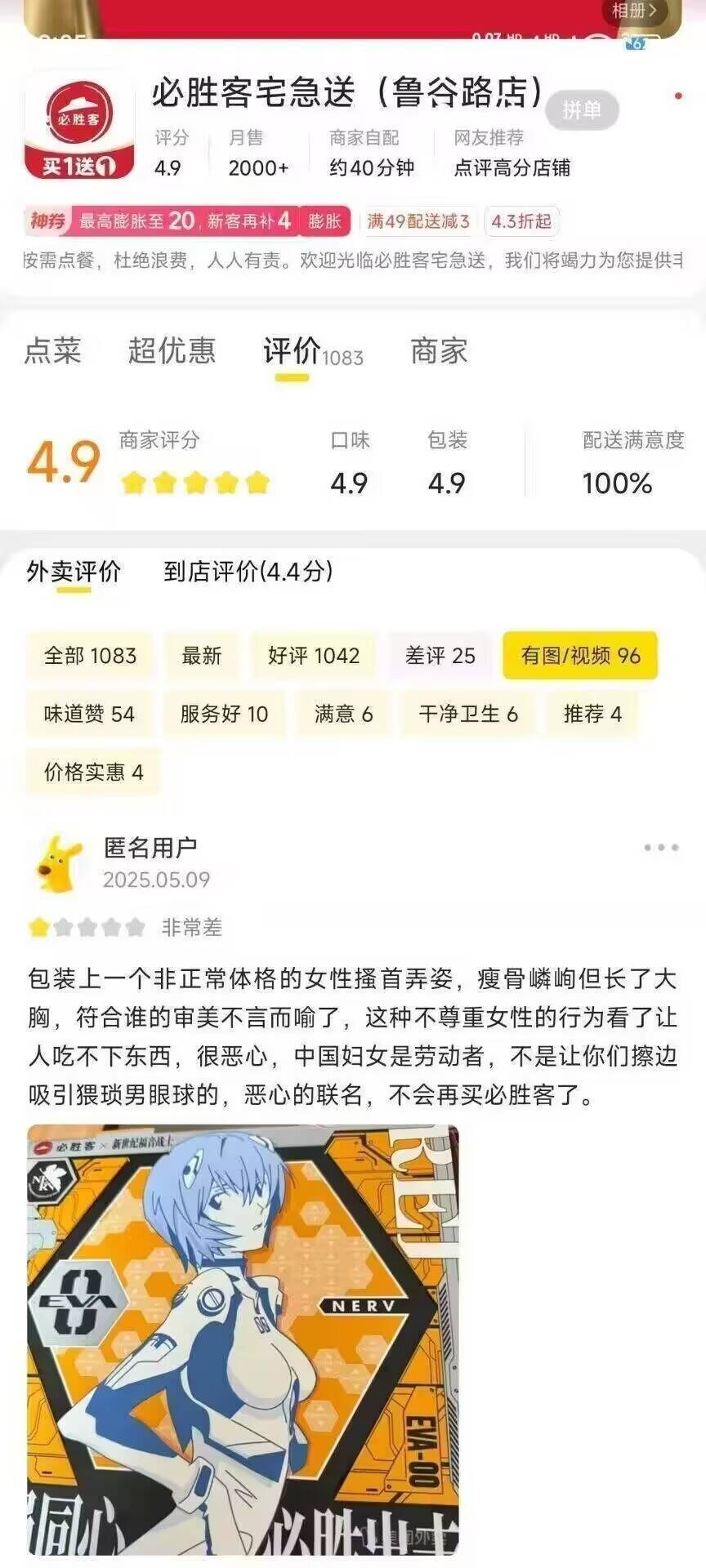Open 点评高分店铺 recommendation link
Image resolution: width=706 pixels, height=1568 pixels.
(x=513, y=167)
